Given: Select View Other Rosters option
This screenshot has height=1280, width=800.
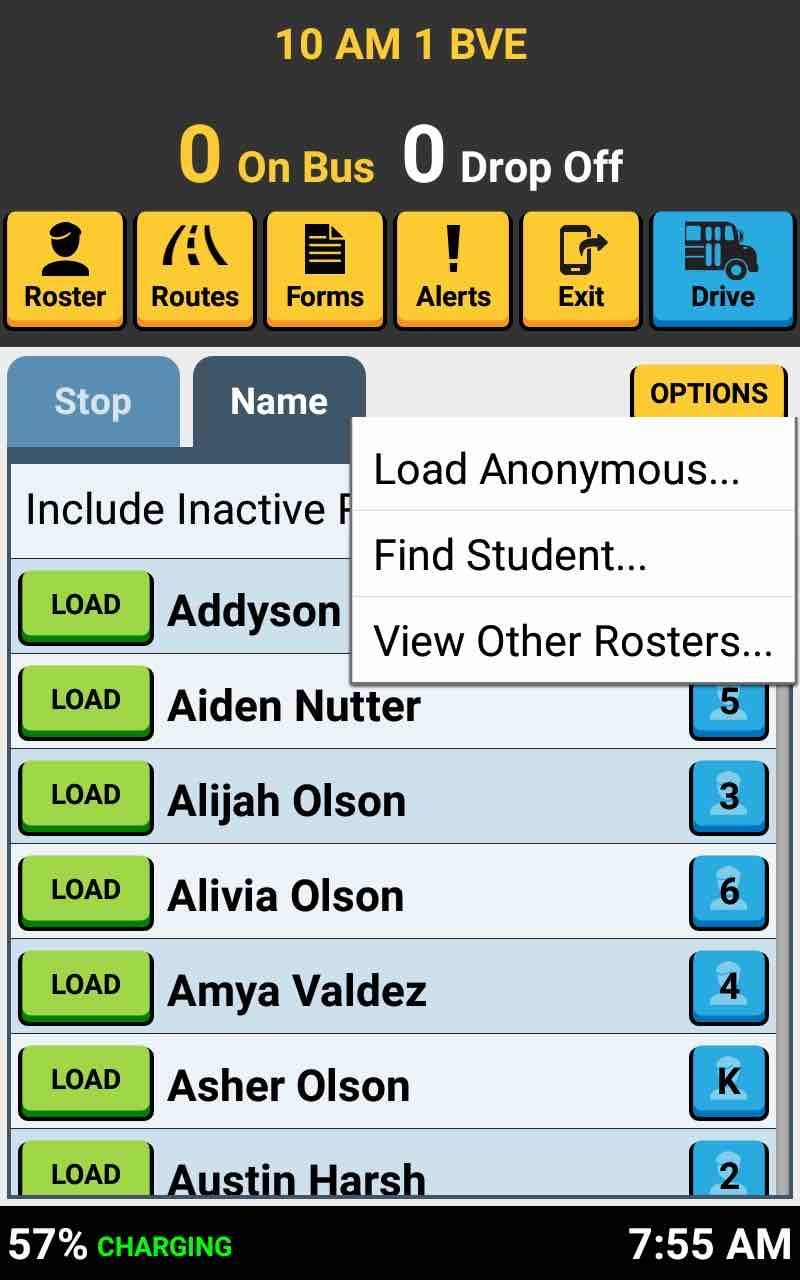Looking at the screenshot, I should pyautogui.click(x=573, y=641).
